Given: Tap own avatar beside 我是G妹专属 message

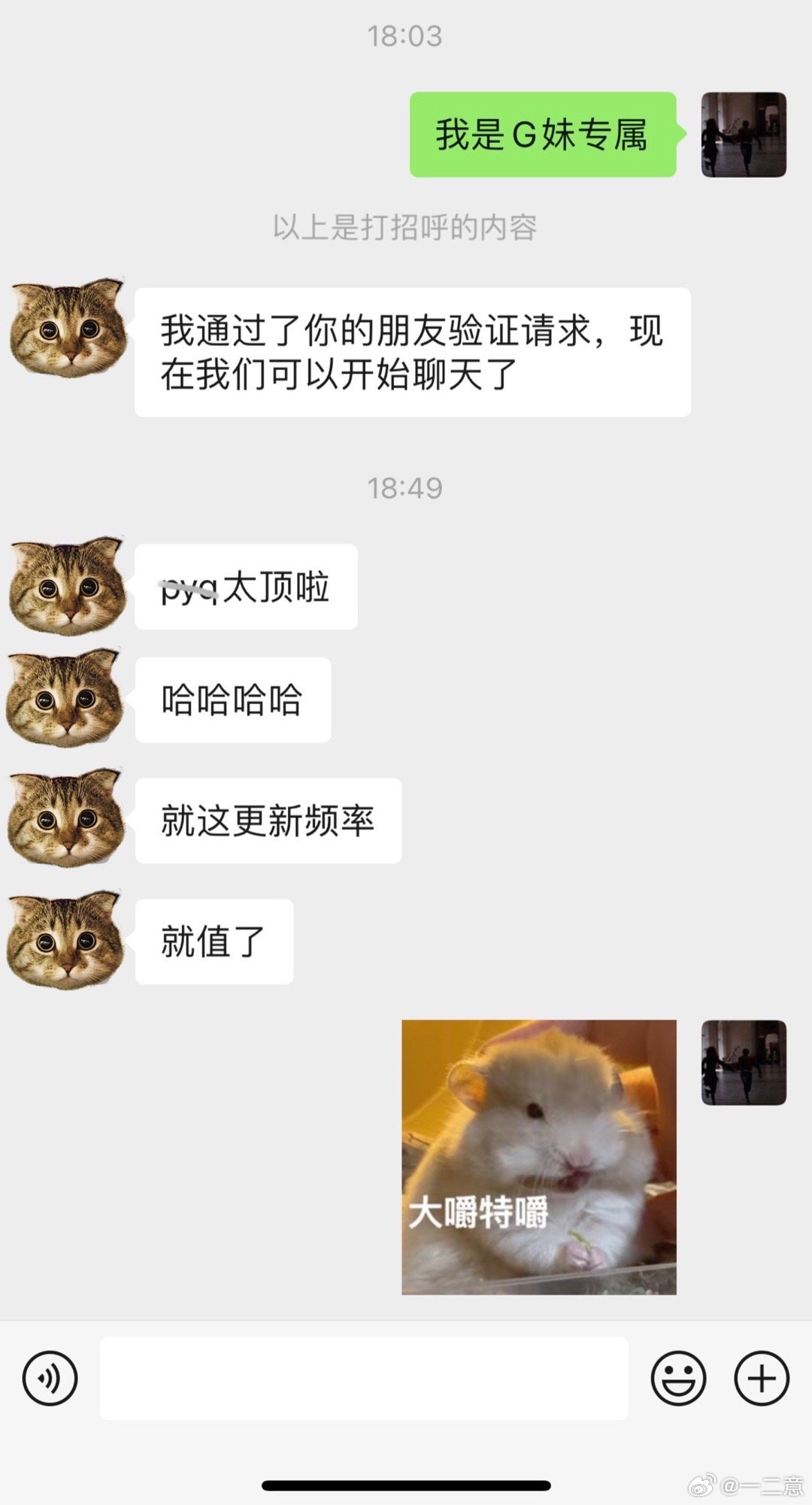Looking at the screenshot, I should point(743,135).
